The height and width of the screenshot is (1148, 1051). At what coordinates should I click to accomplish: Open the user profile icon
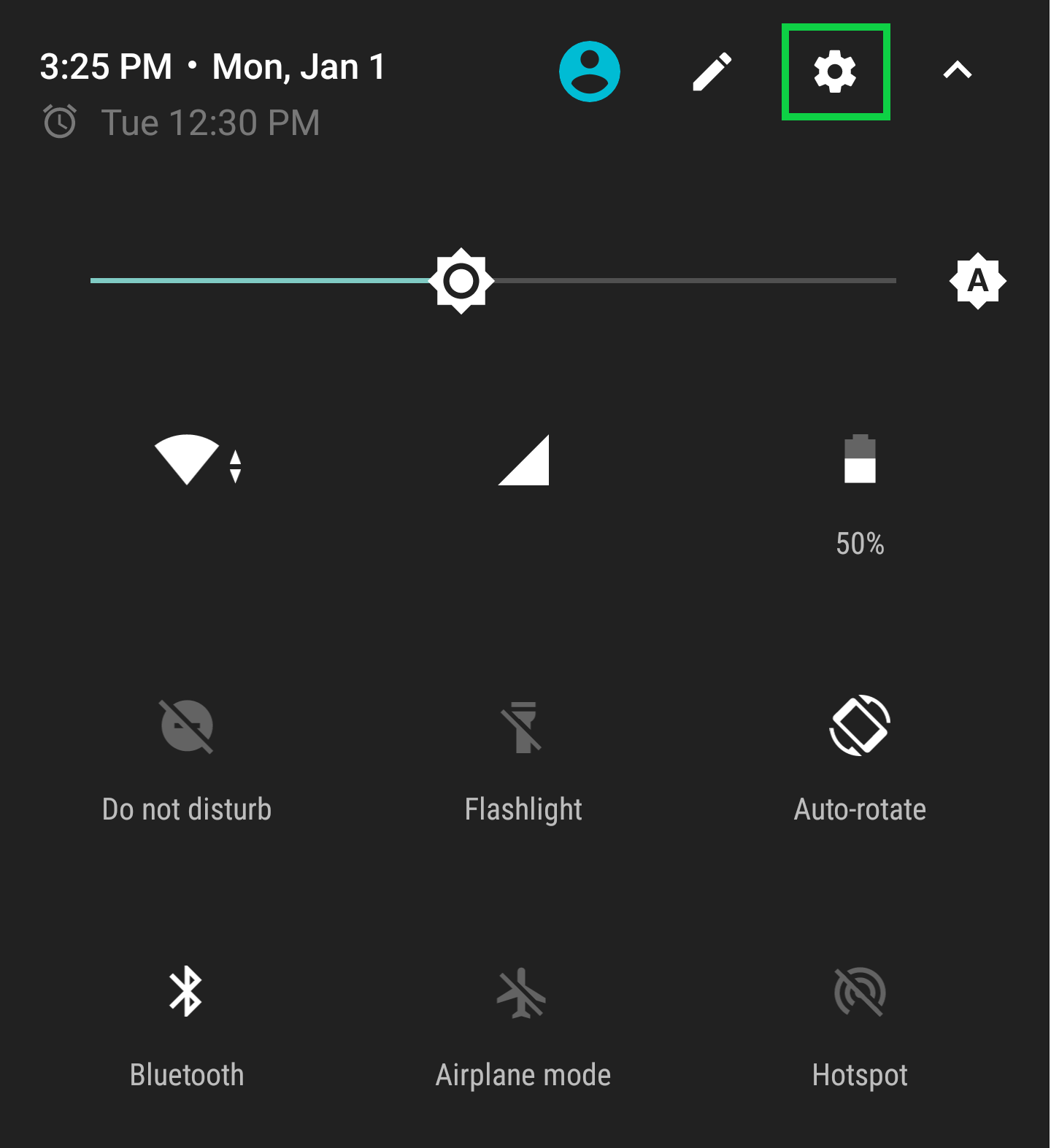tap(588, 69)
